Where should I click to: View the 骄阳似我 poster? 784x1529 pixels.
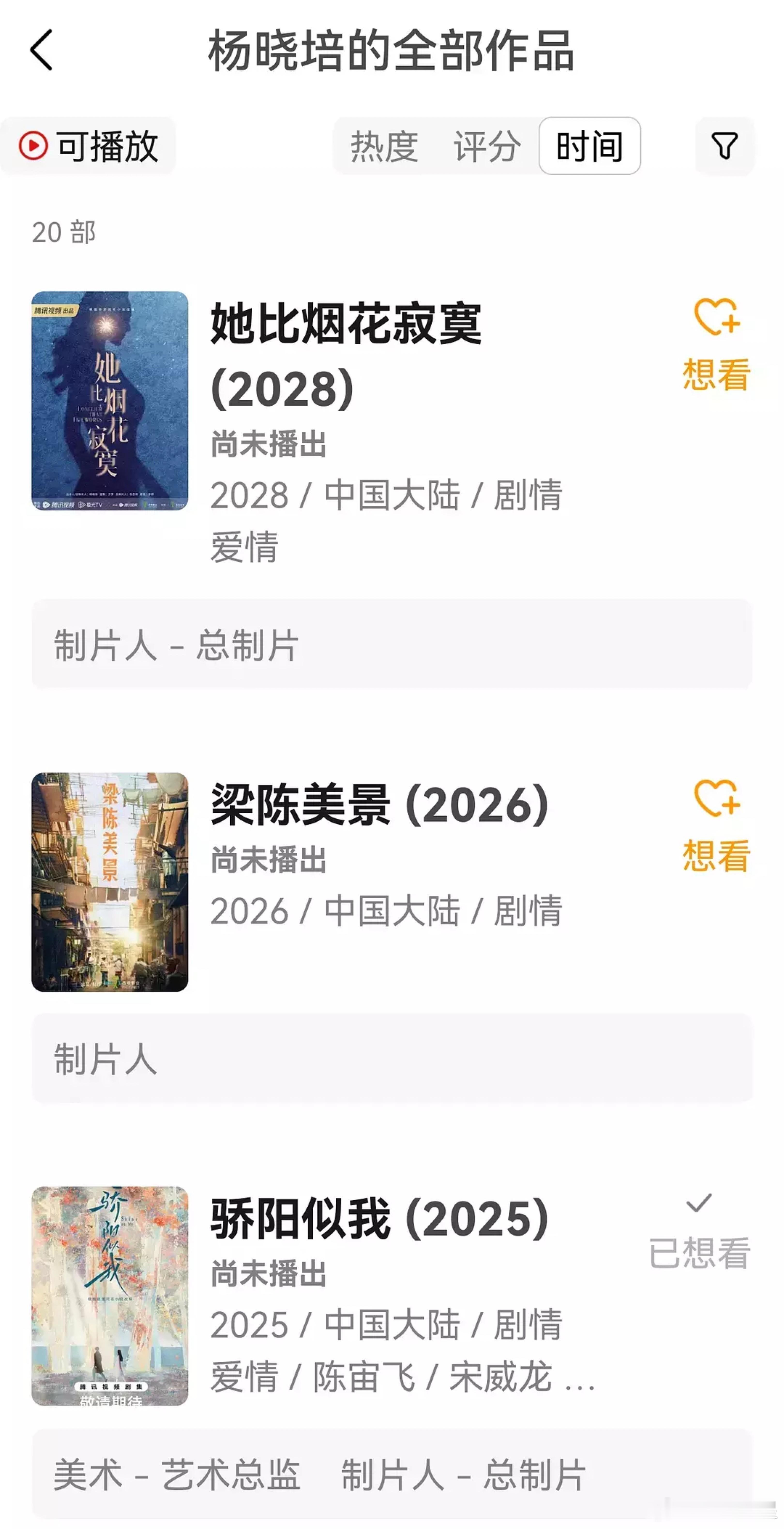[110, 1296]
